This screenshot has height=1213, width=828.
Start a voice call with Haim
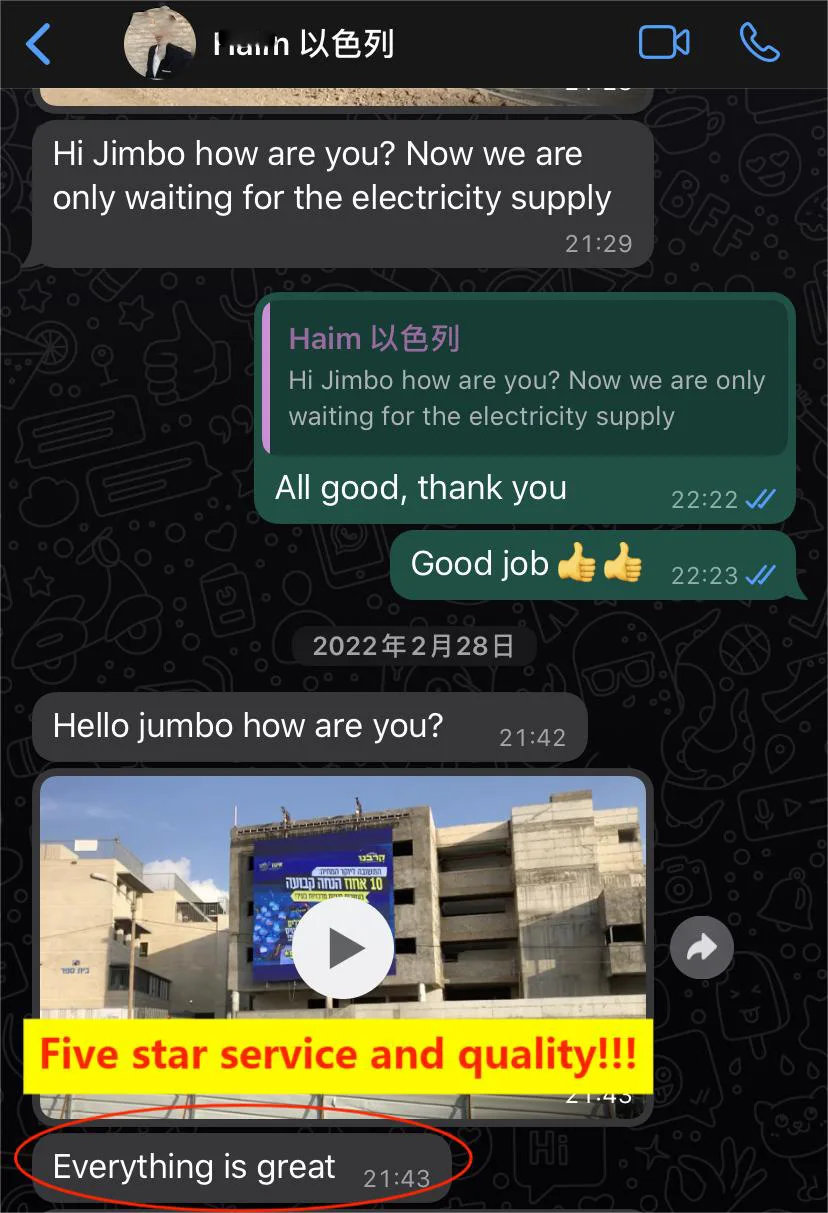point(759,43)
